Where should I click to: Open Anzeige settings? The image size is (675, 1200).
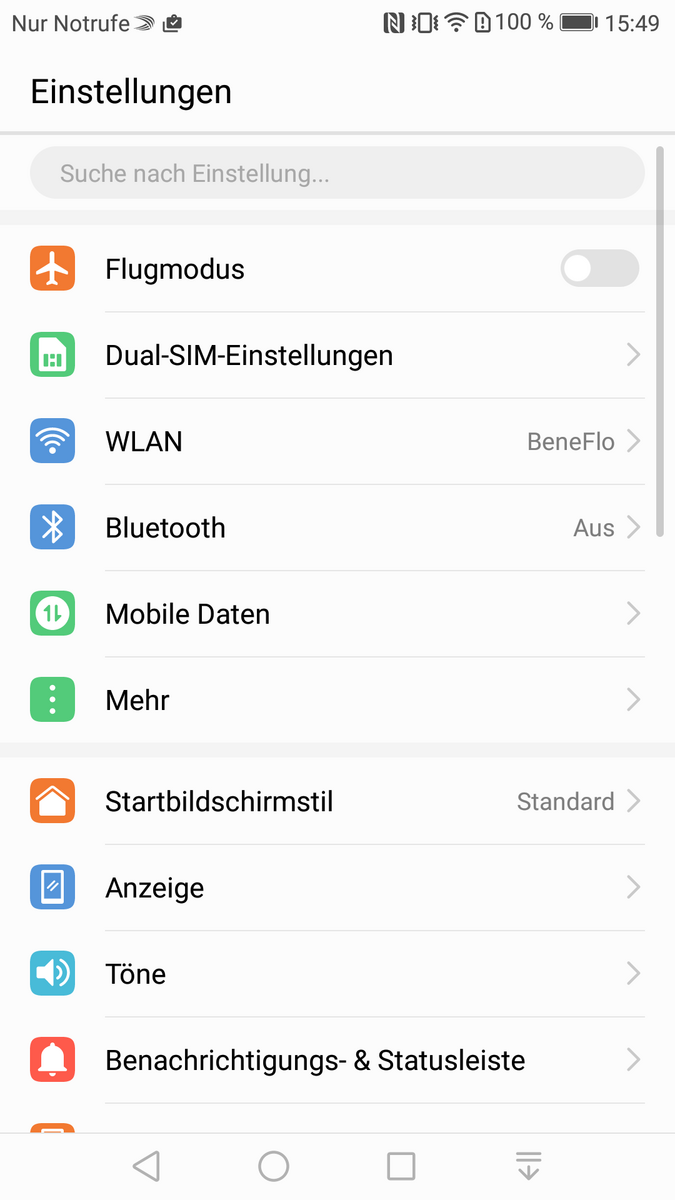click(x=337, y=887)
